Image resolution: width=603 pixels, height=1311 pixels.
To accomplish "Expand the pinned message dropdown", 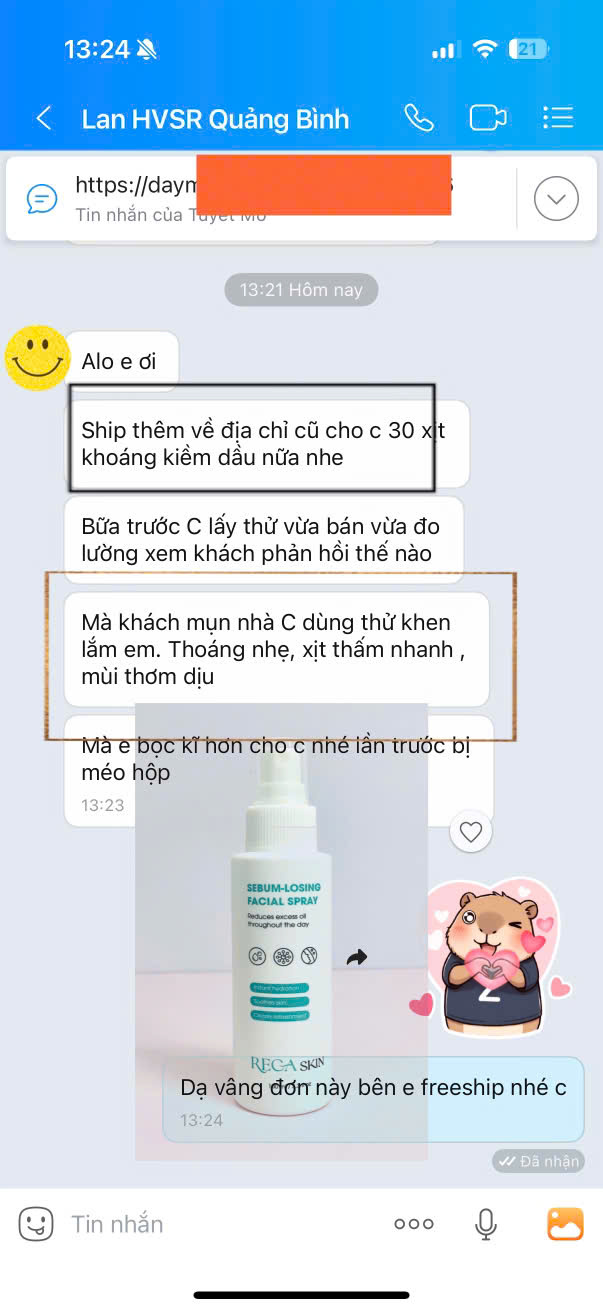I will tap(556, 199).
